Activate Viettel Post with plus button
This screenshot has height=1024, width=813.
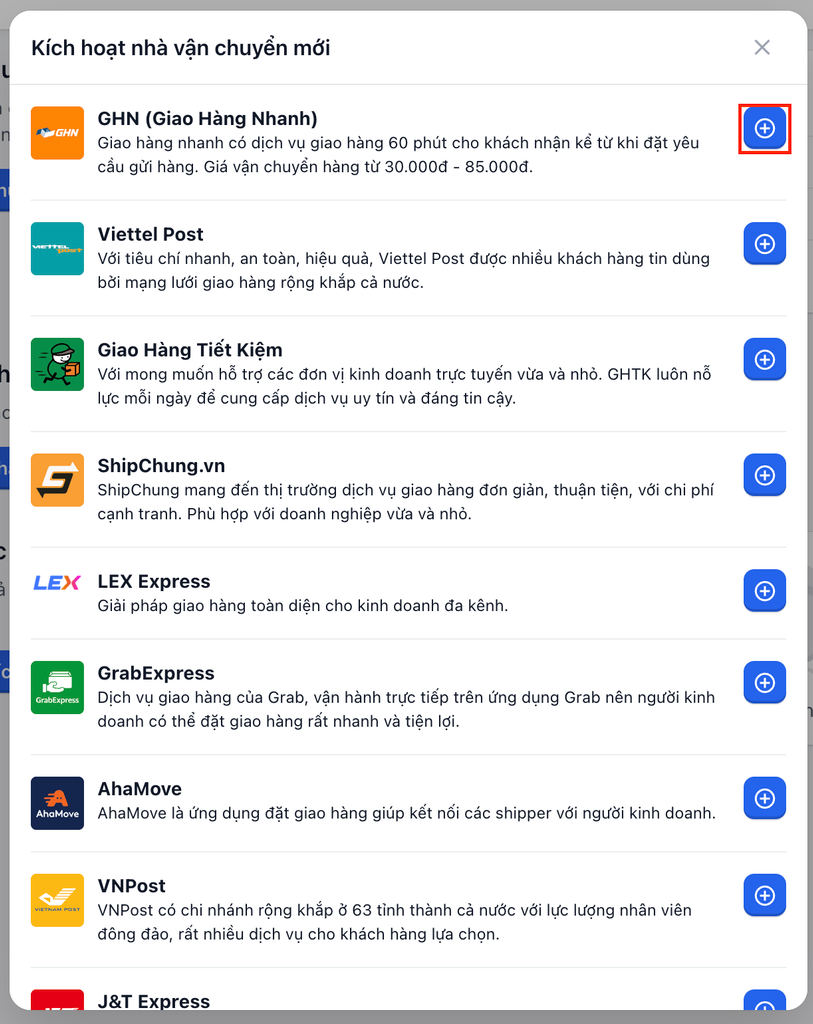764,244
